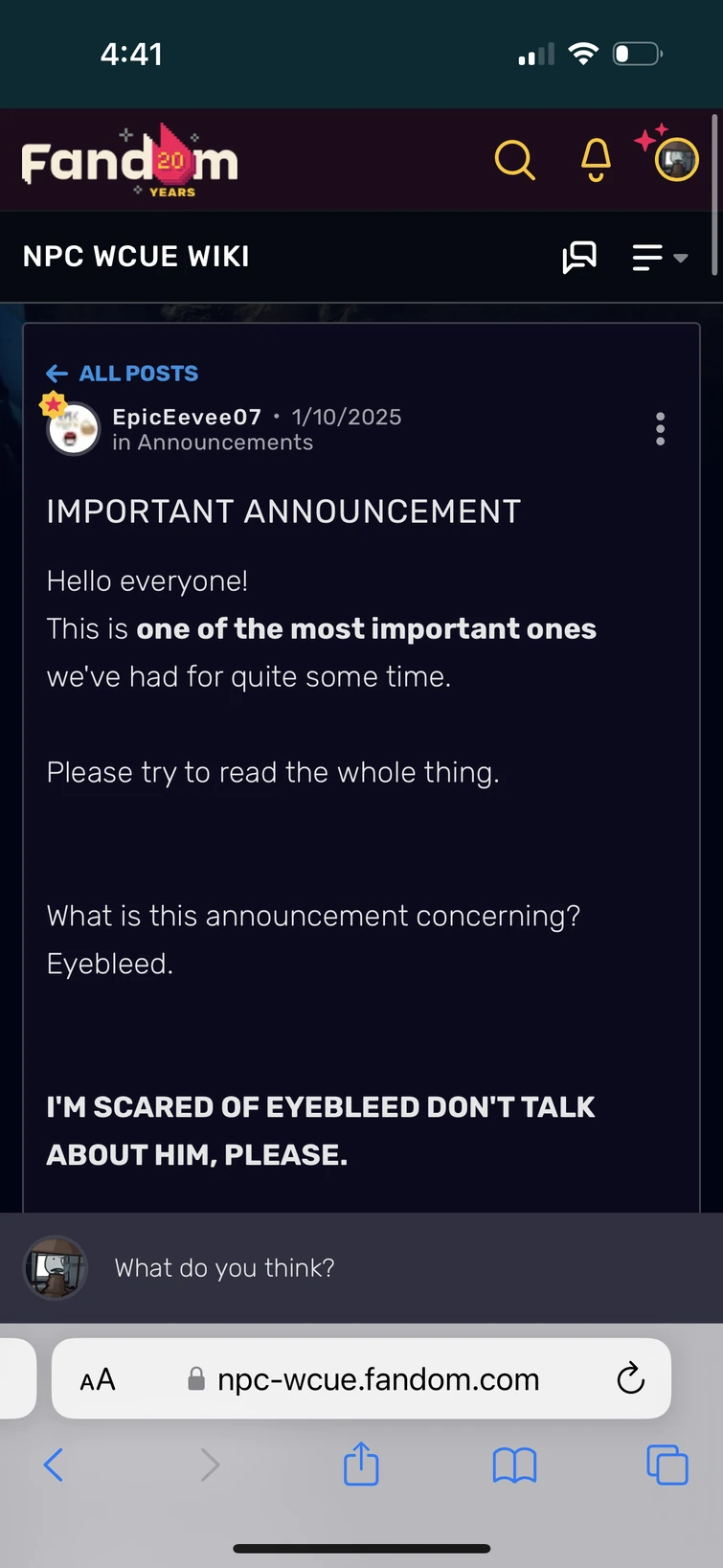Reload the page in Safari
Screen dimensions: 723x1568
click(630, 1379)
